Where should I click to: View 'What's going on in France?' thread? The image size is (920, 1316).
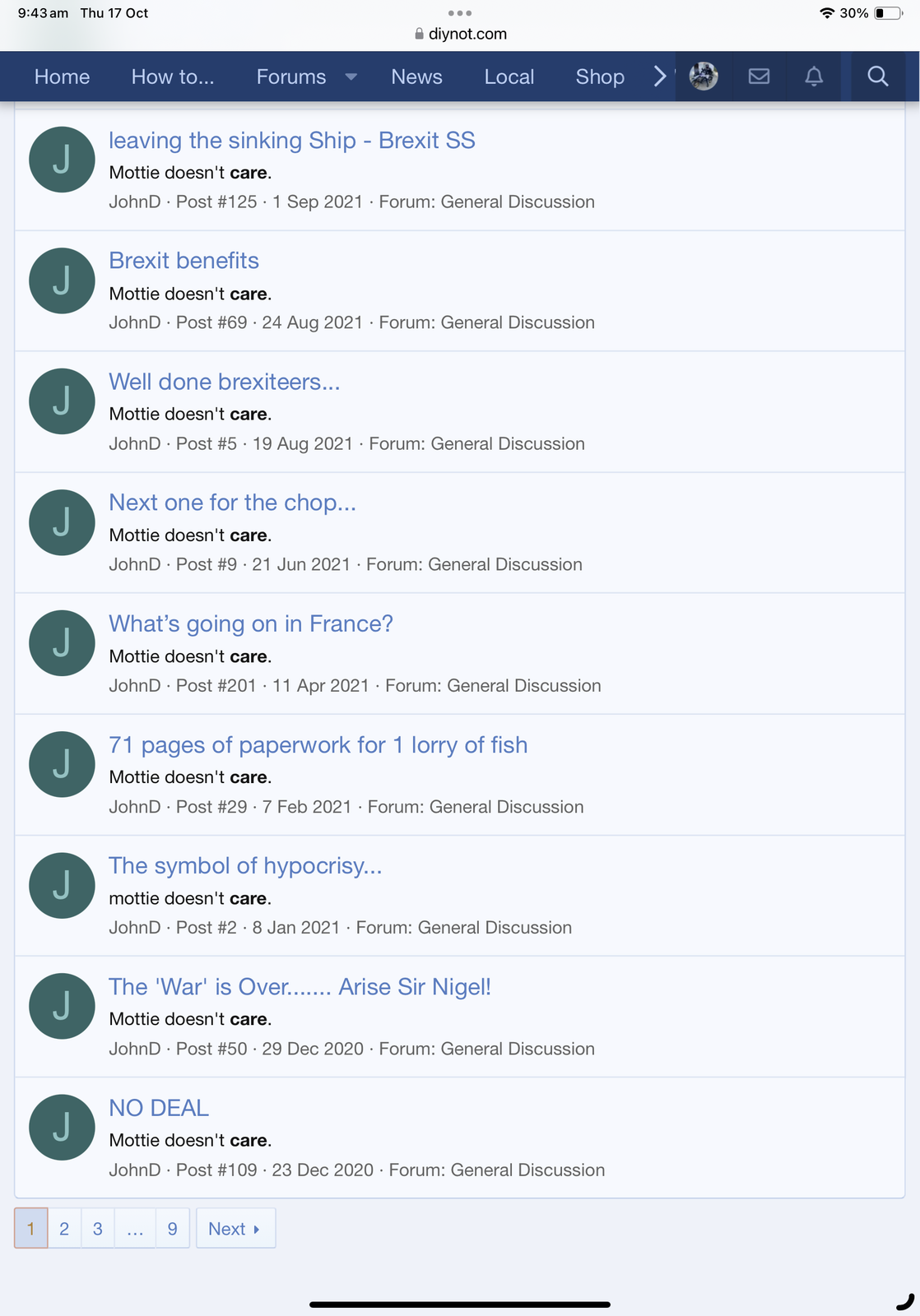[x=250, y=623]
